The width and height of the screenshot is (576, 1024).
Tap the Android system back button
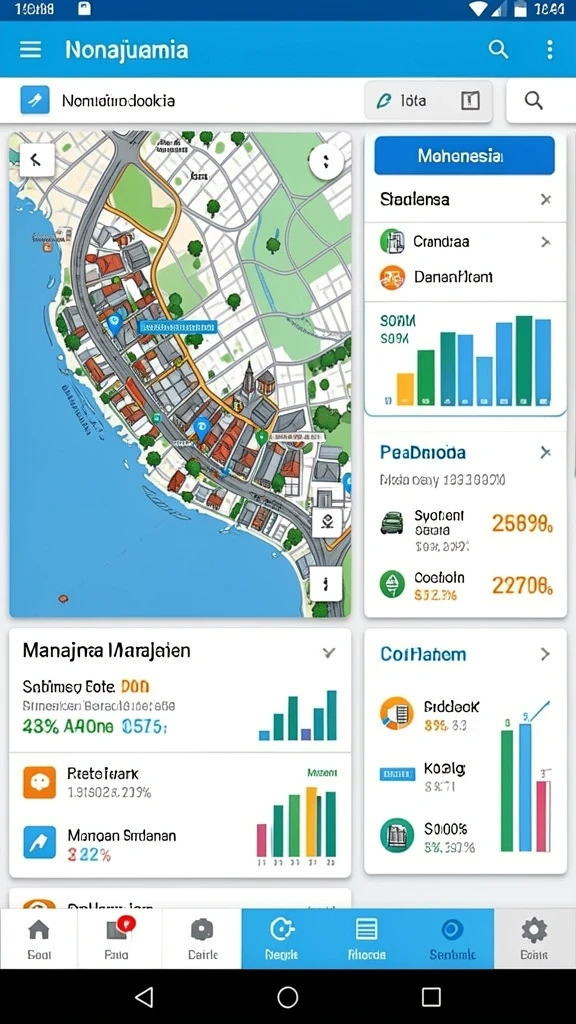coord(144,997)
